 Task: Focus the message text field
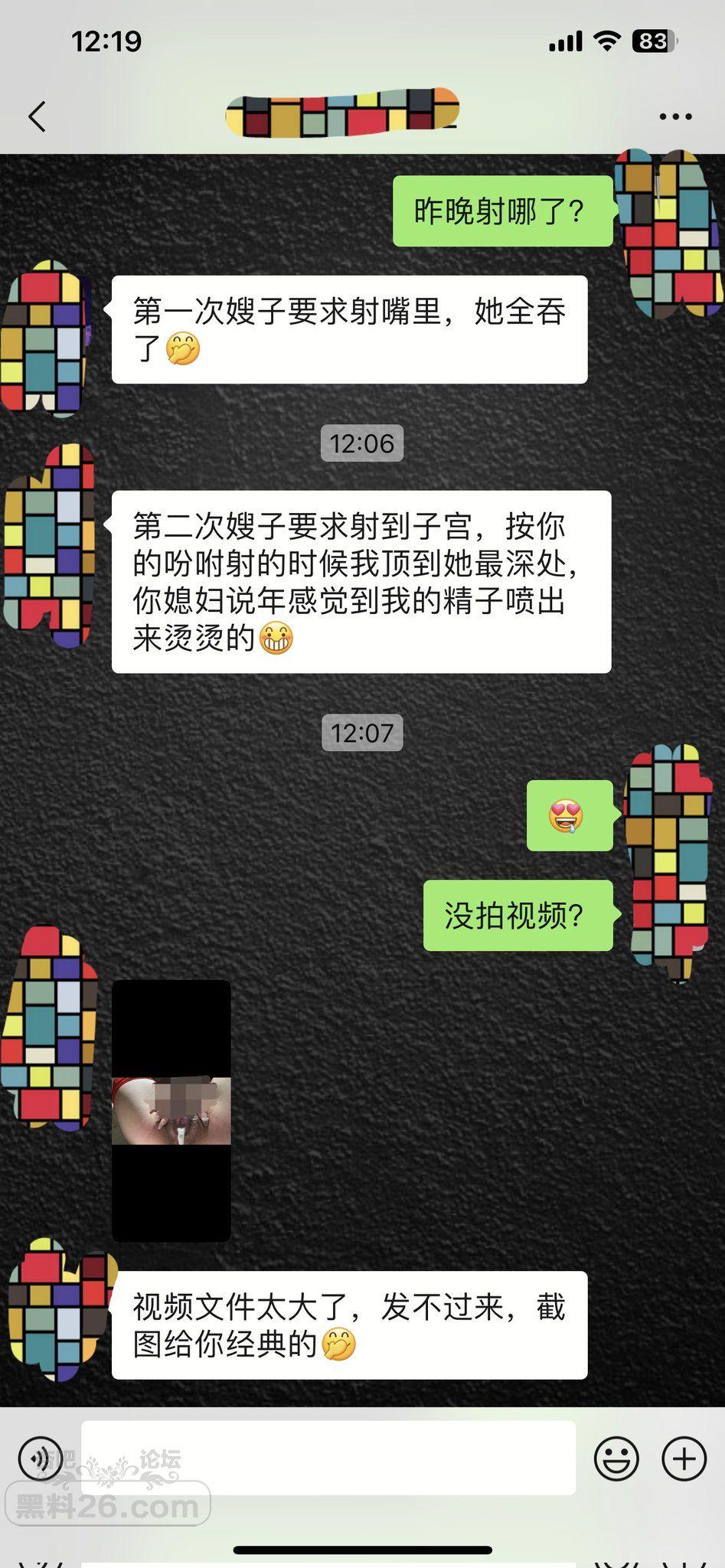tap(329, 1459)
